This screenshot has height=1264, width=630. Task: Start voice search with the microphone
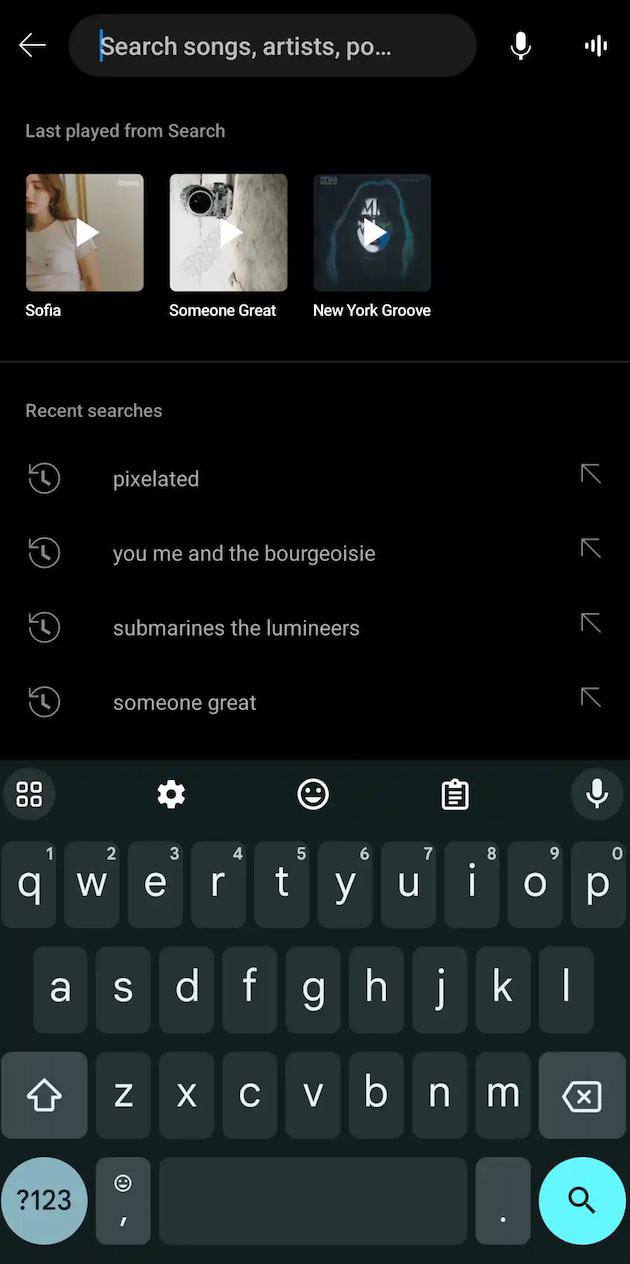click(521, 46)
